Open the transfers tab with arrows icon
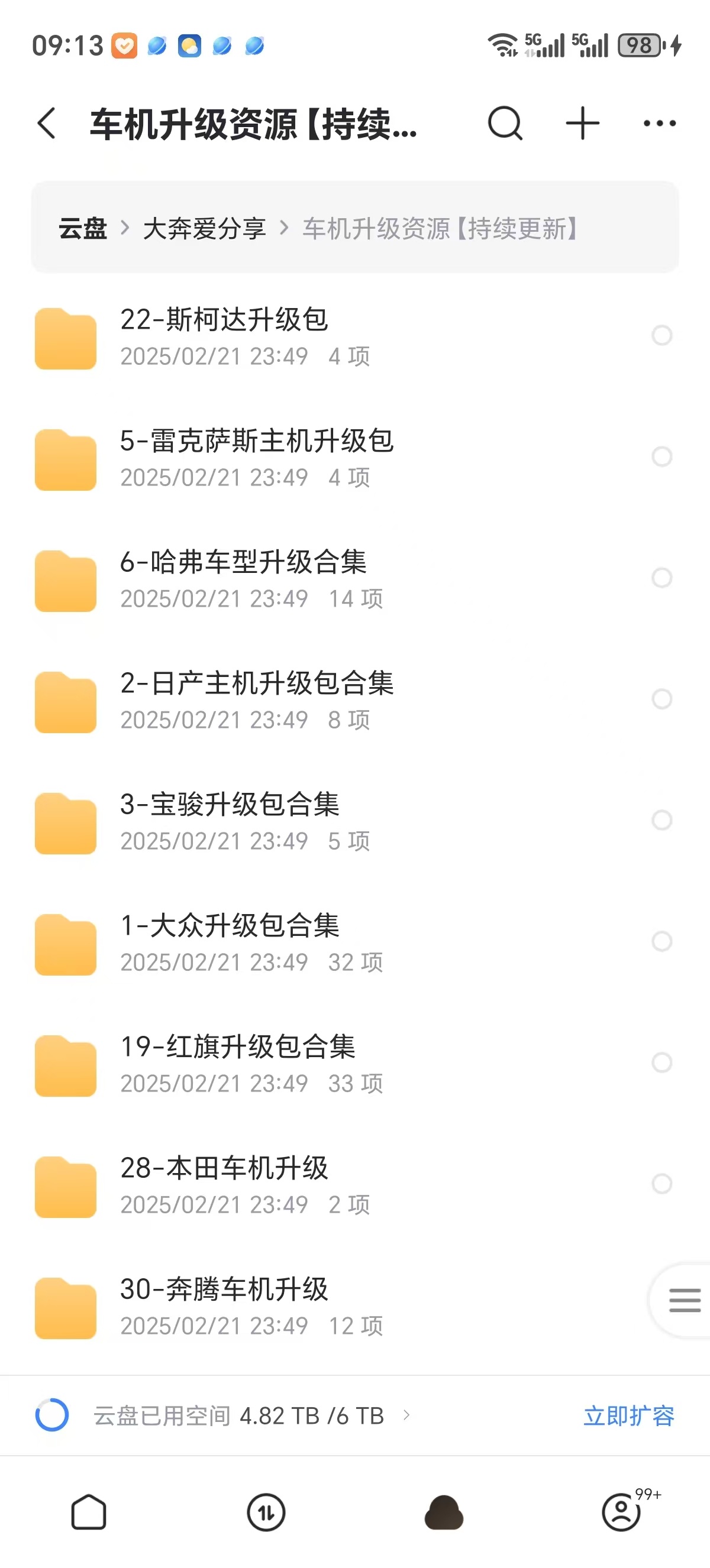The width and height of the screenshot is (710, 1568). (x=266, y=1512)
